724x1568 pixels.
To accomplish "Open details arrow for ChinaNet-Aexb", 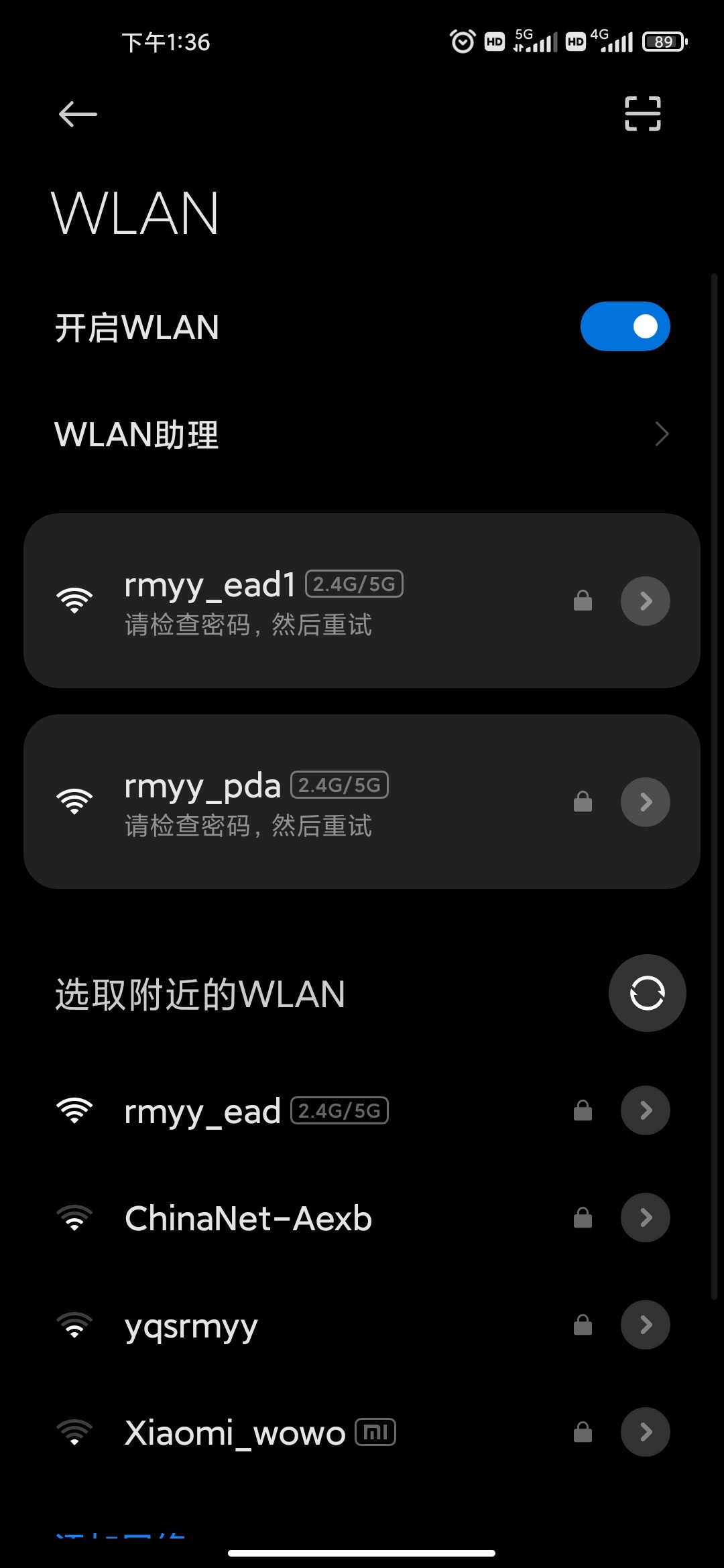I will [645, 1218].
